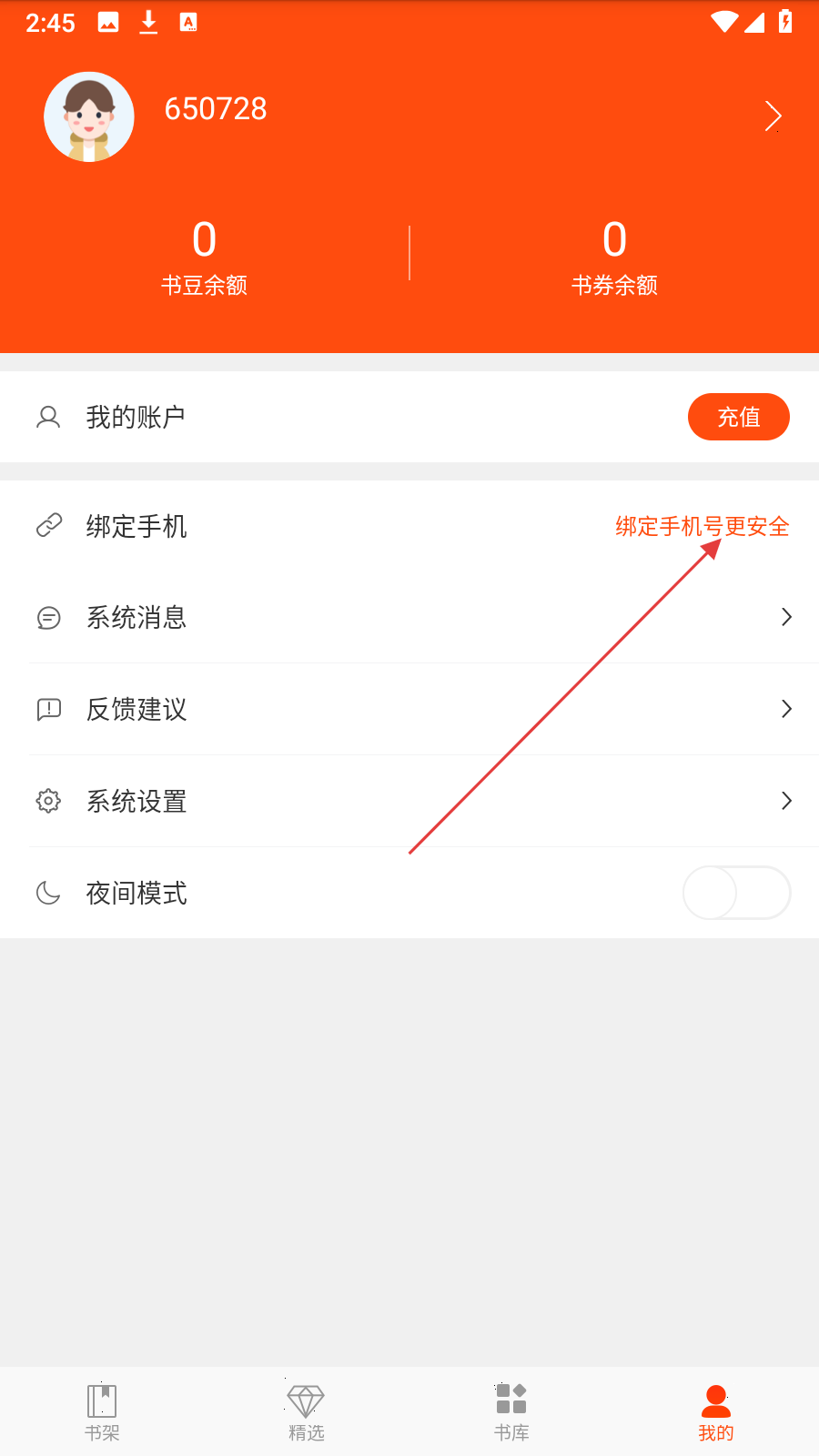
Task: Tap the 充值 recharge button
Action: coord(738,417)
